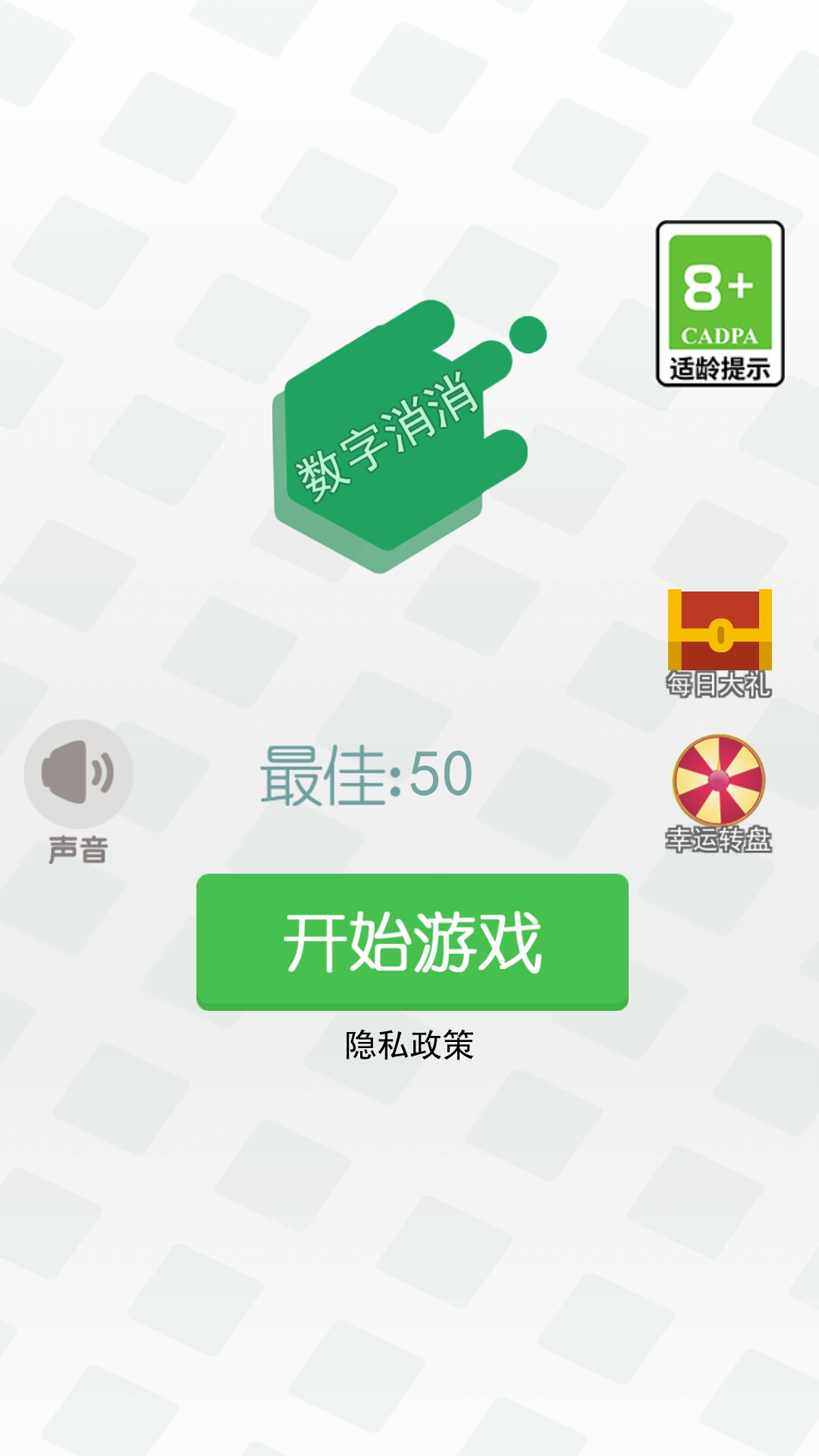The image size is (819, 1456).
Task: Start the game with 开始游戏
Action: (412, 941)
